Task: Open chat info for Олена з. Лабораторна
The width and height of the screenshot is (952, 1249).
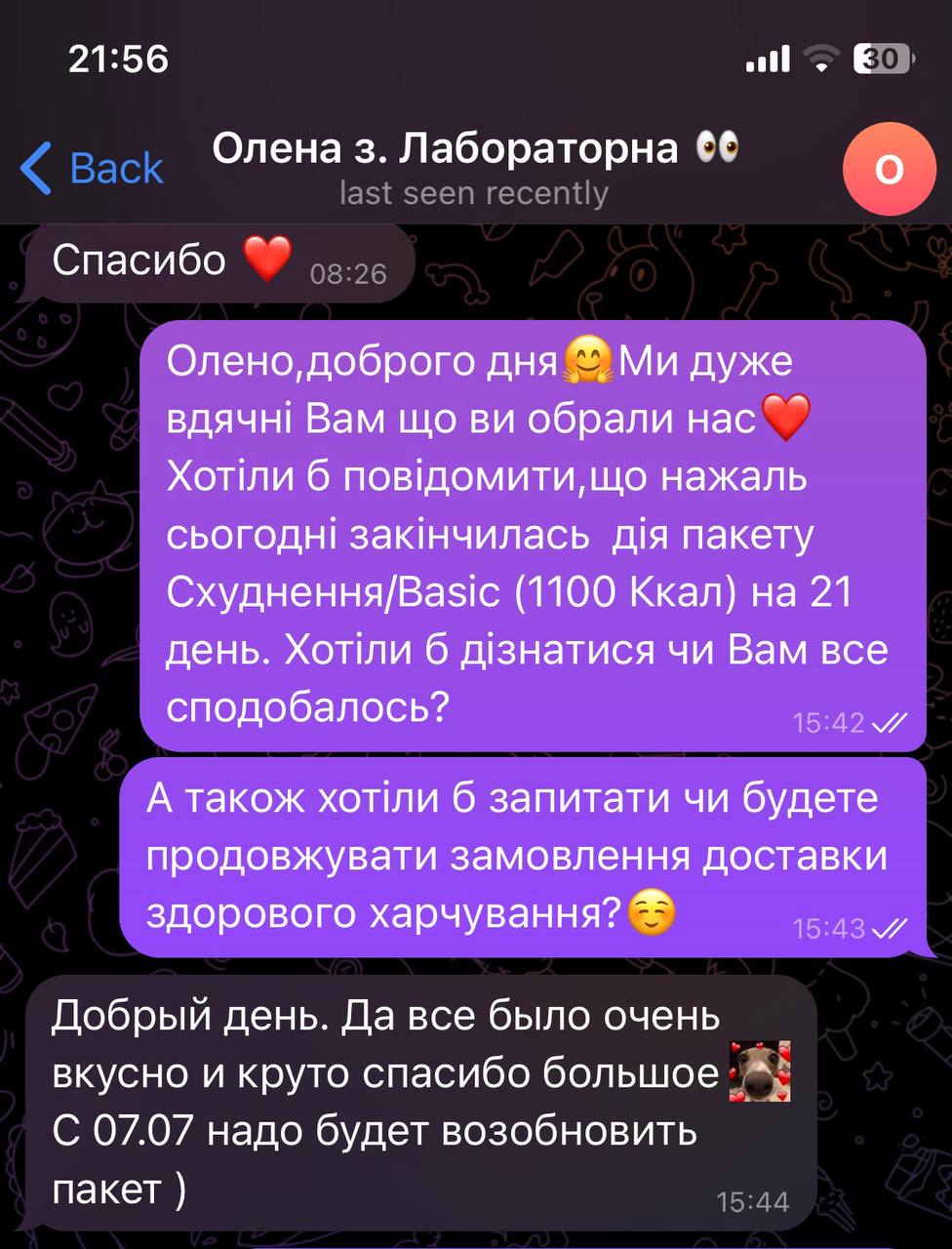Action: pyautogui.click(x=475, y=166)
